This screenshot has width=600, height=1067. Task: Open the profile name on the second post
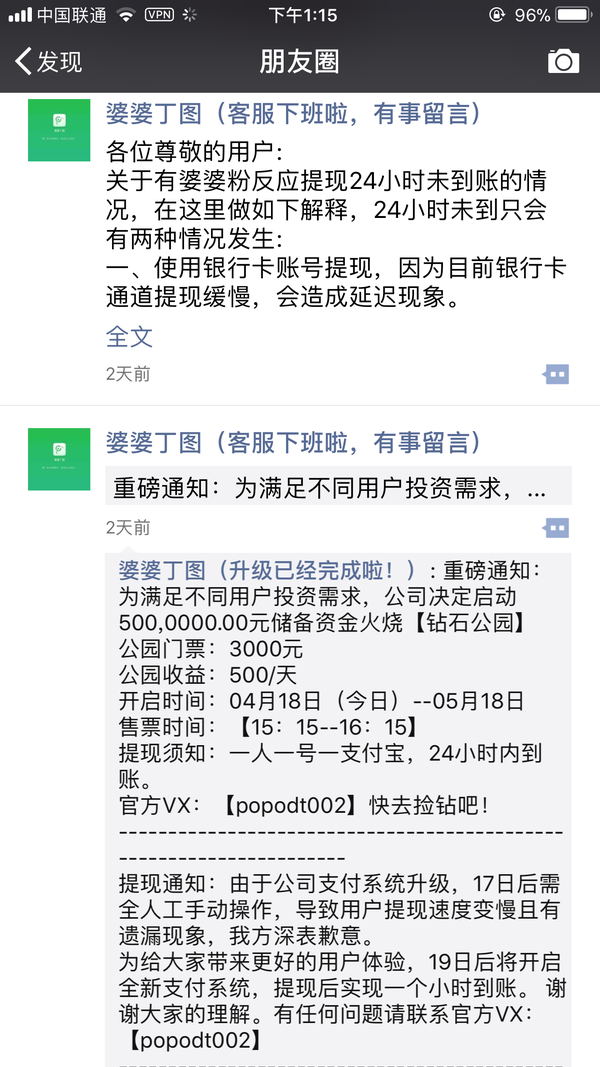(x=294, y=442)
